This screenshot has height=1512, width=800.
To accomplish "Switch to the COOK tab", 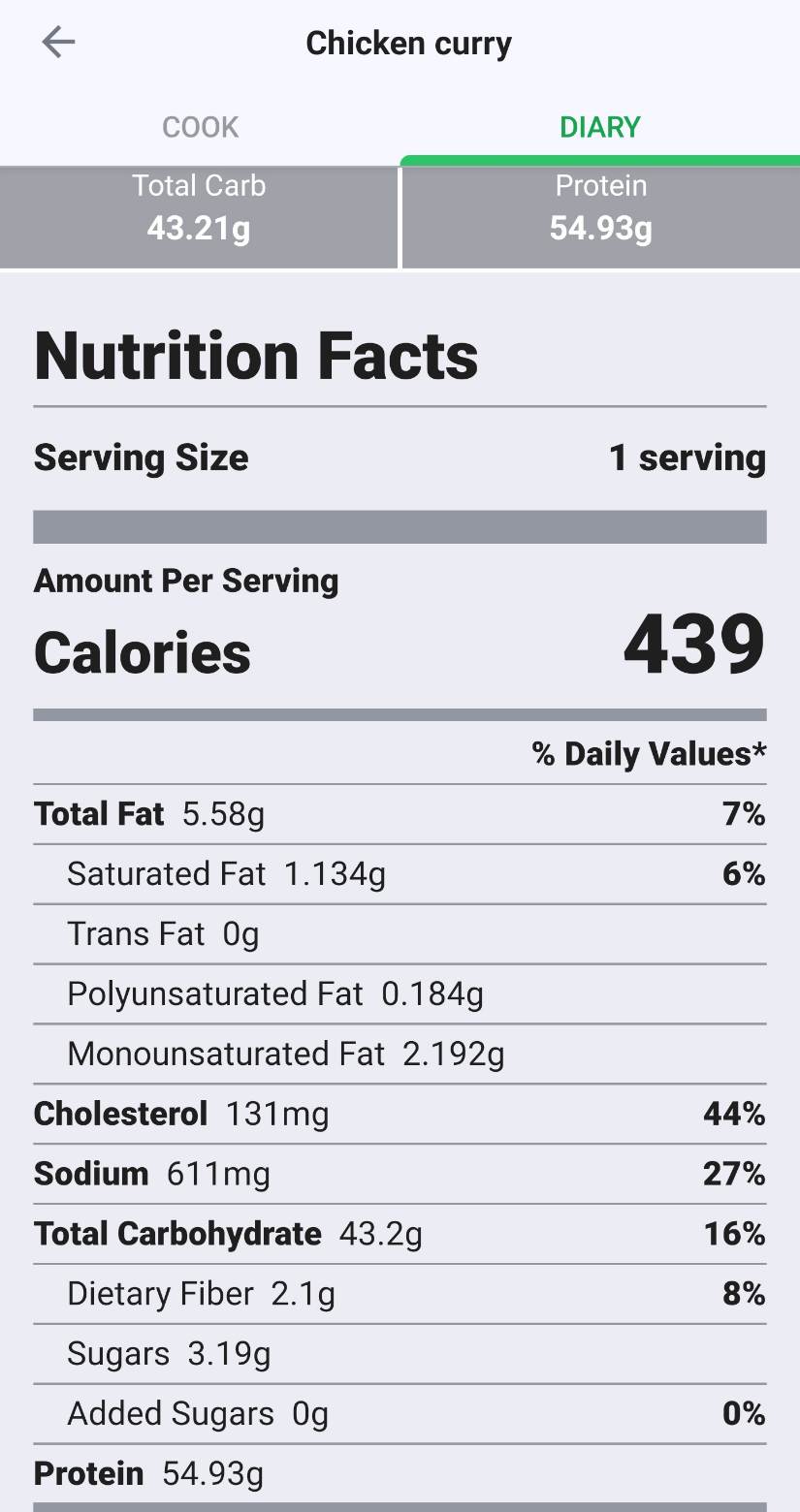I will 200,127.
